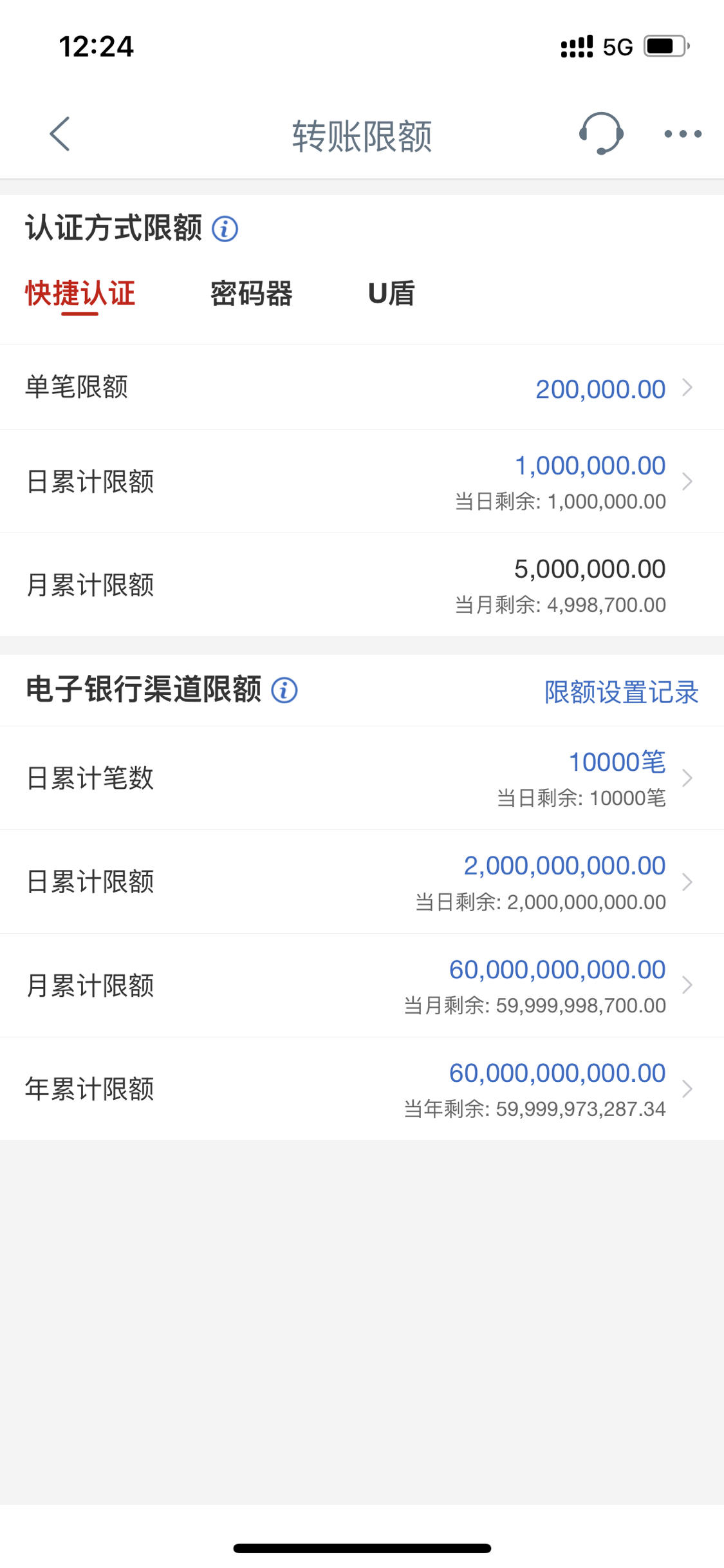
Task: Tap info icon beside 电子银行渠道限额
Action: pyautogui.click(x=284, y=690)
